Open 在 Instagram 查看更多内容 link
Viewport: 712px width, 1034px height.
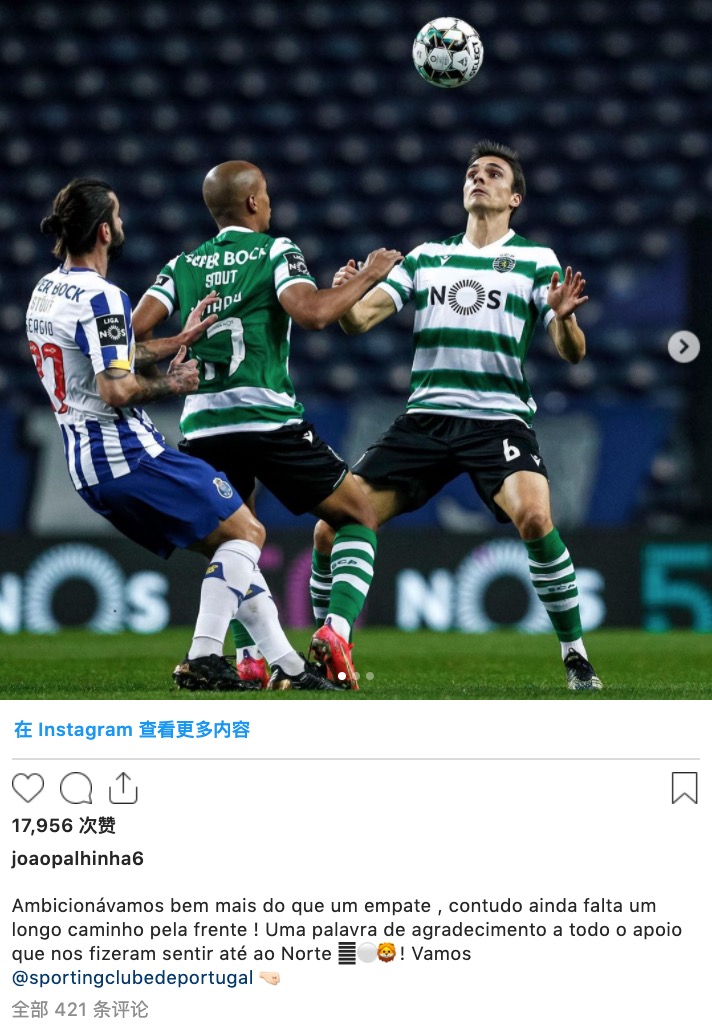click(x=132, y=730)
